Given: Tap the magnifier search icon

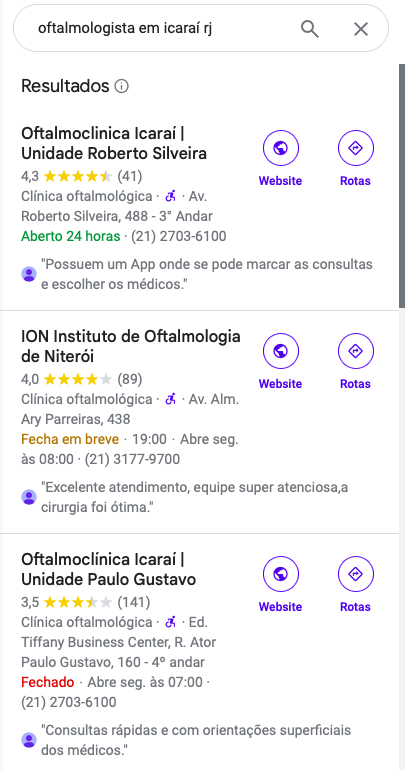Looking at the screenshot, I should [310, 29].
